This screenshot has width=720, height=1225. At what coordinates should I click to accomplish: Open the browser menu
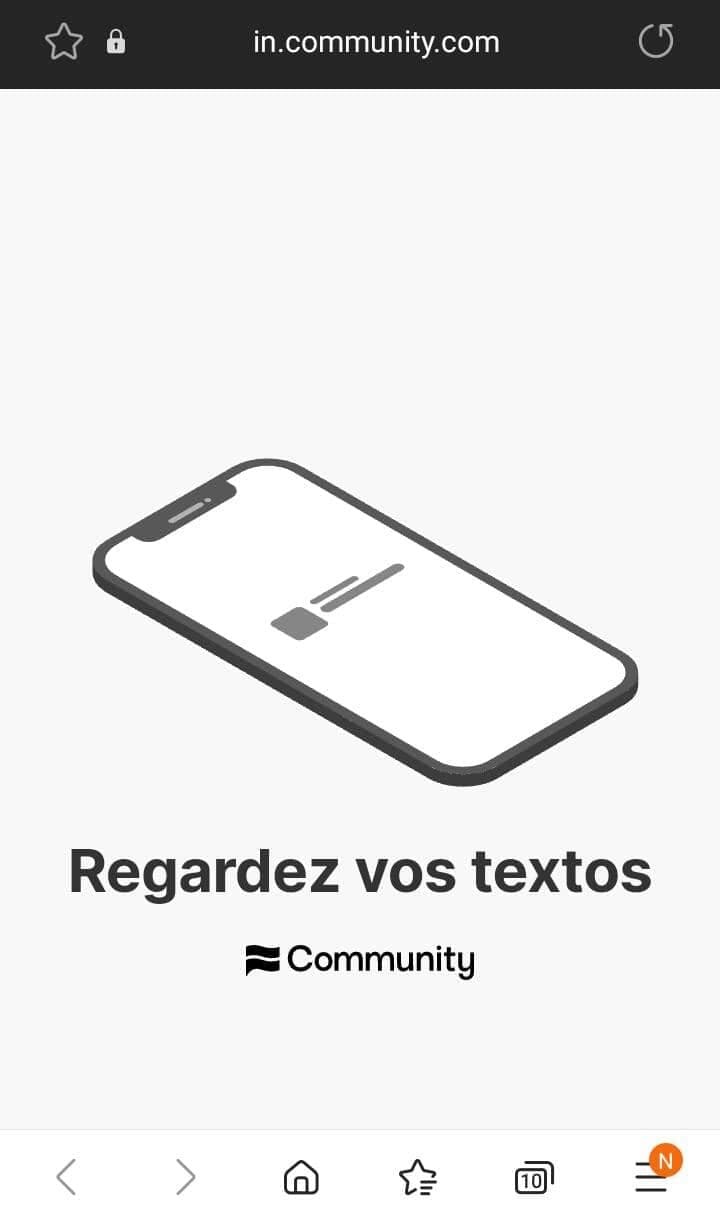click(x=652, y=1176)
